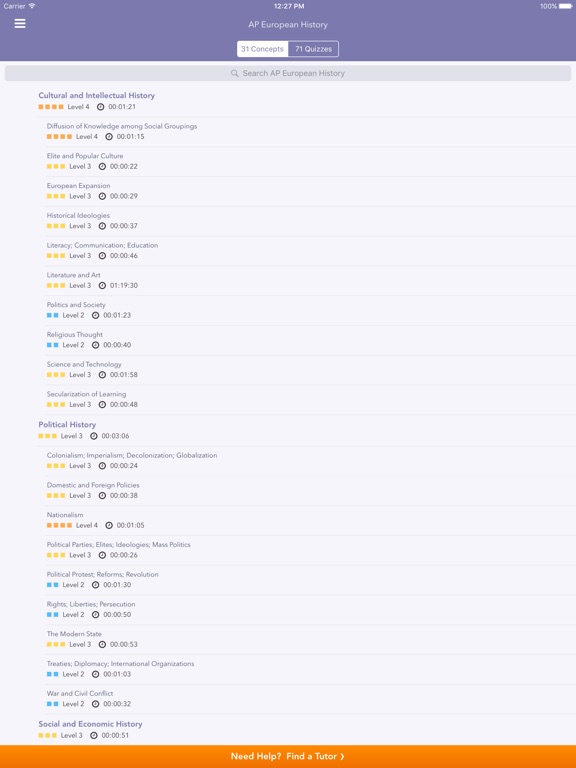
Task: Select the 31 Concepts tab
Action: point(263,49)
